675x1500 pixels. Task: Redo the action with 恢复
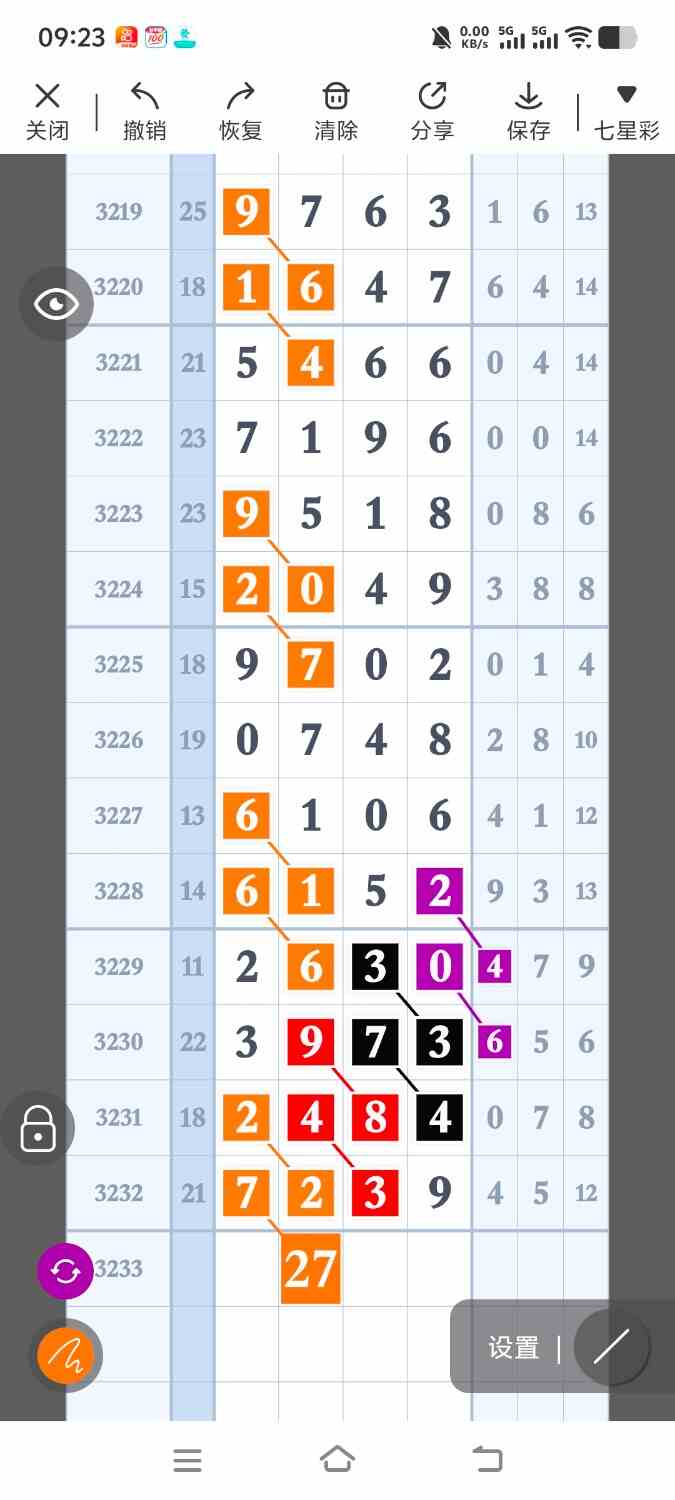(240, 112)
